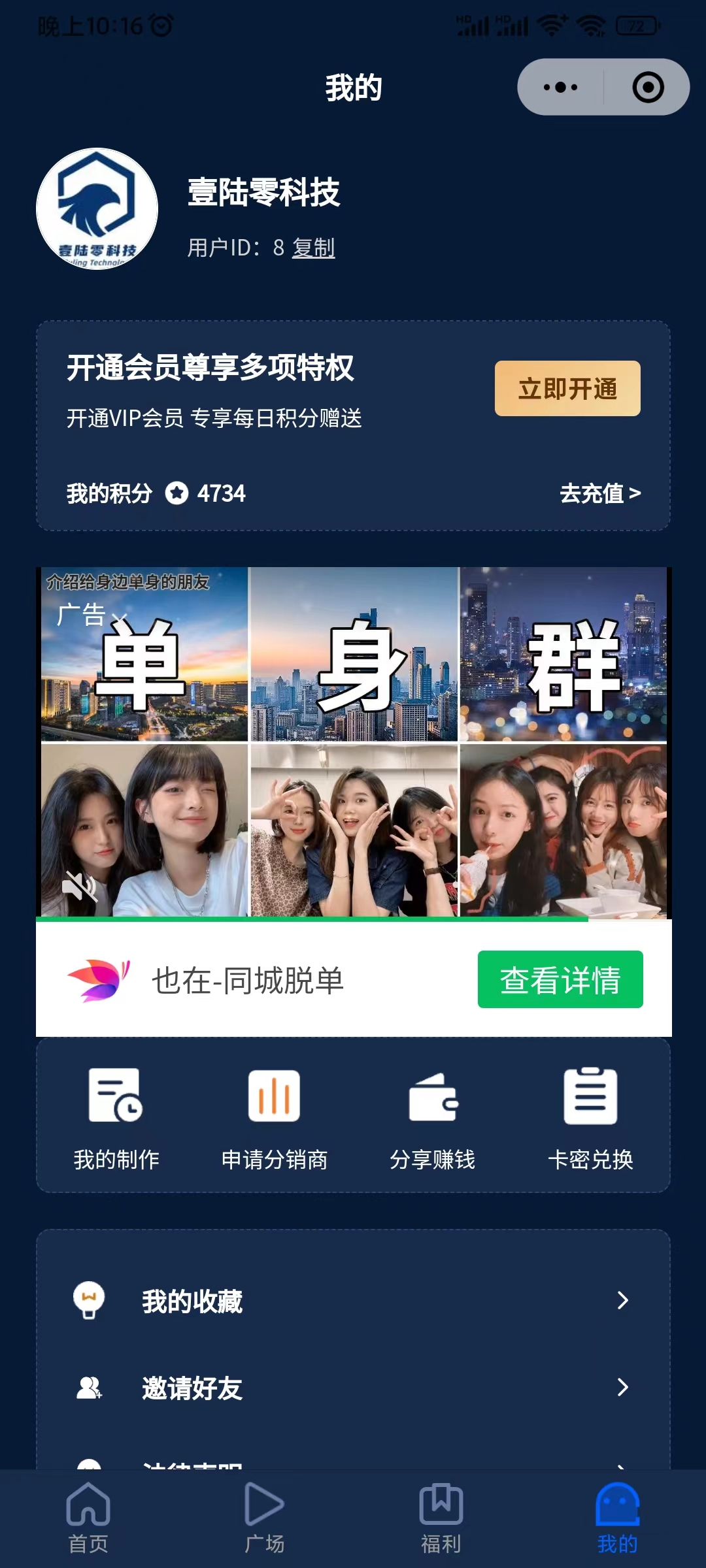Viewport: 706px width, 1568px height.
Task: Select the 我的 tab
Action: click(x=617, y=1518)
